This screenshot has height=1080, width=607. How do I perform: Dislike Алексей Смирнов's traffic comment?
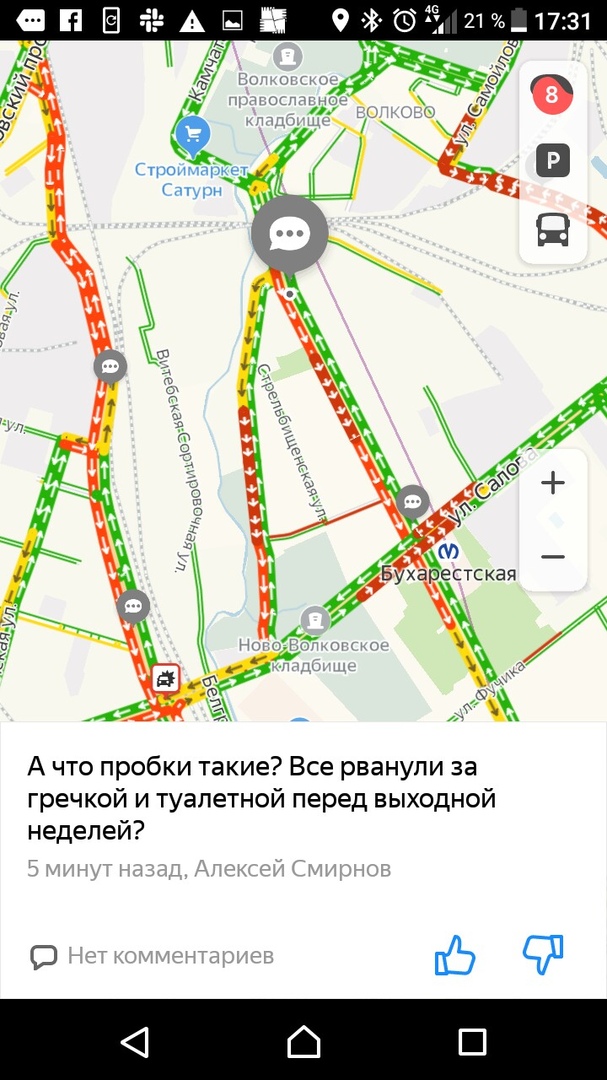(x=543, y=955)
